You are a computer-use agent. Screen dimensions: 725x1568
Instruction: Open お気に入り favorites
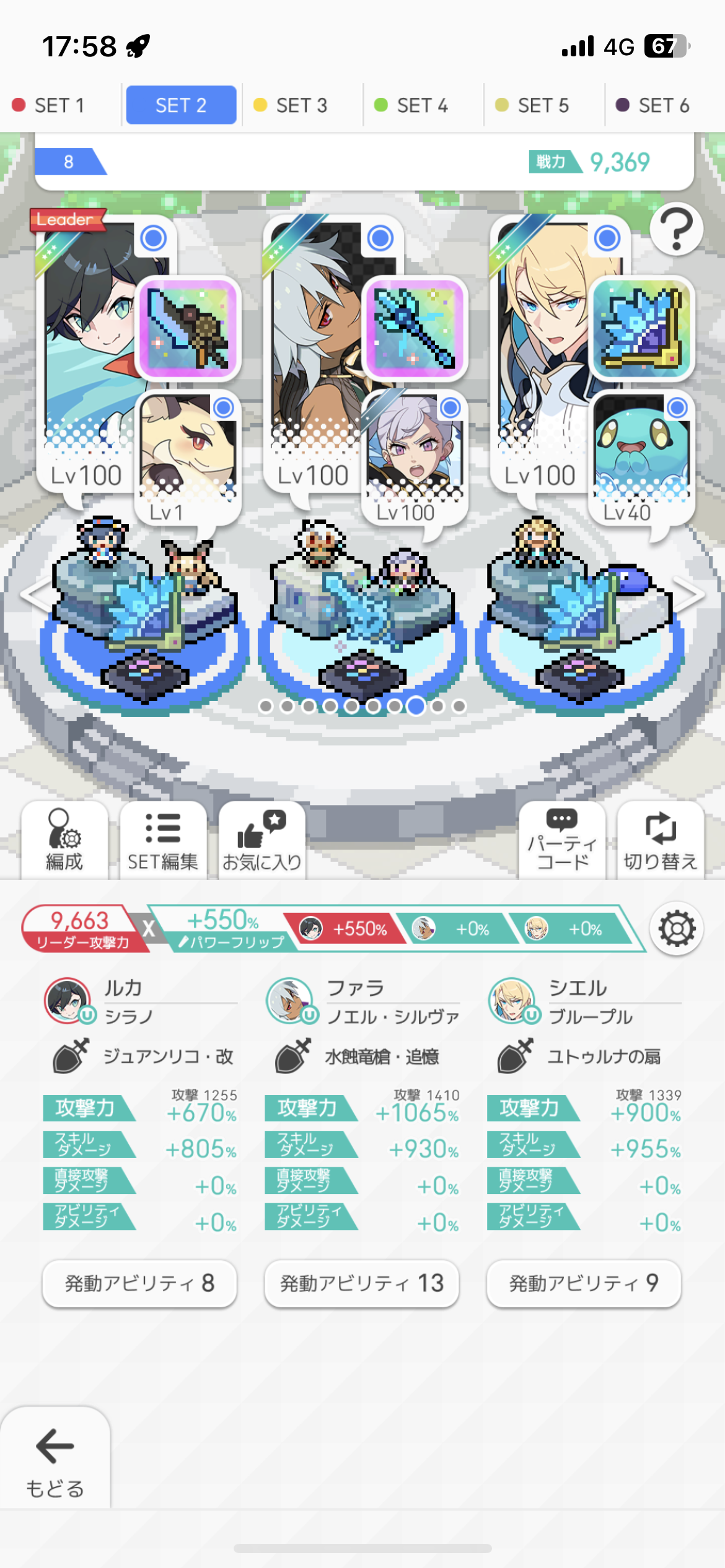click(261, 840)
